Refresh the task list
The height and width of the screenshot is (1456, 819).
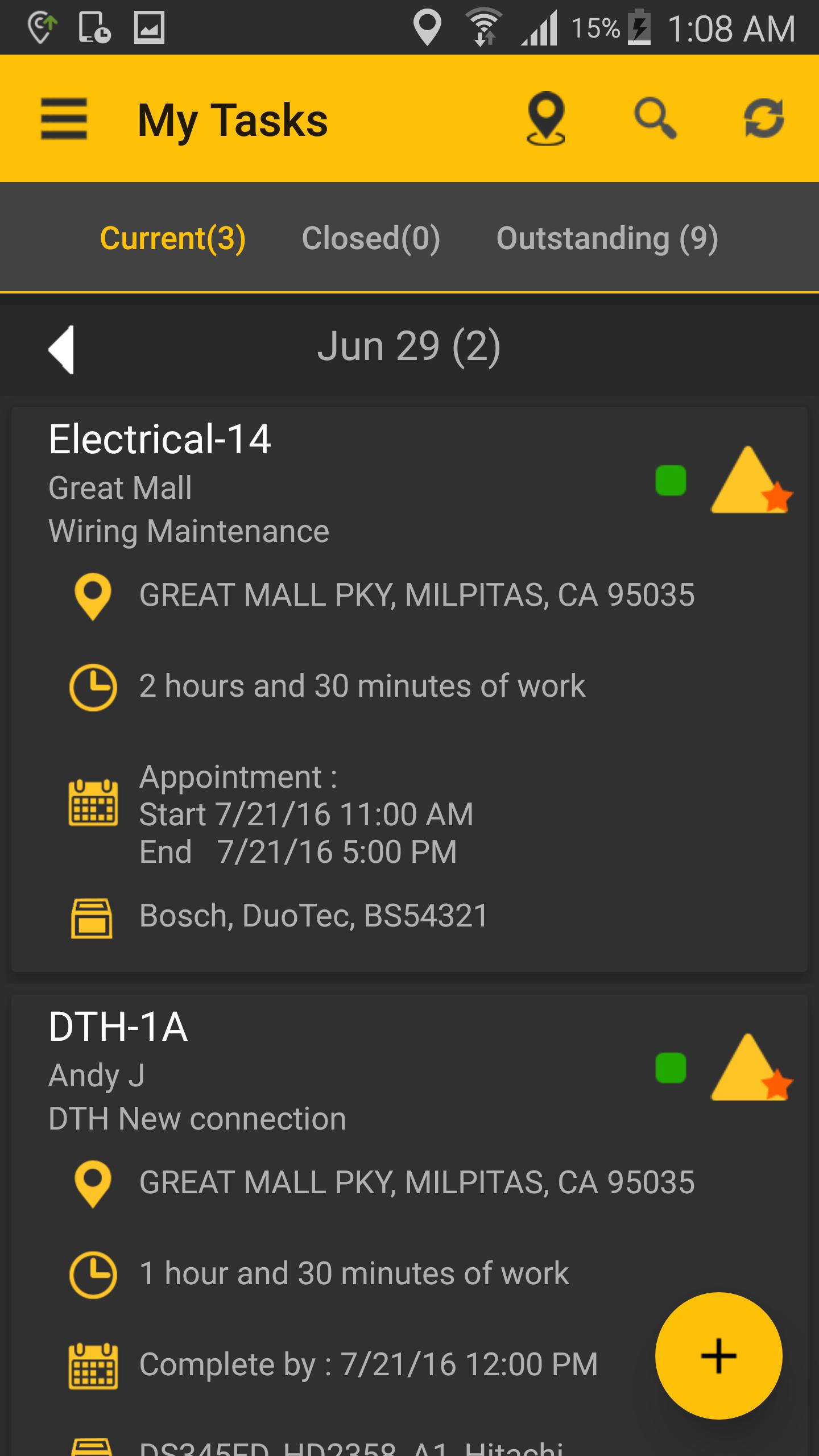[x=764, y=119]
